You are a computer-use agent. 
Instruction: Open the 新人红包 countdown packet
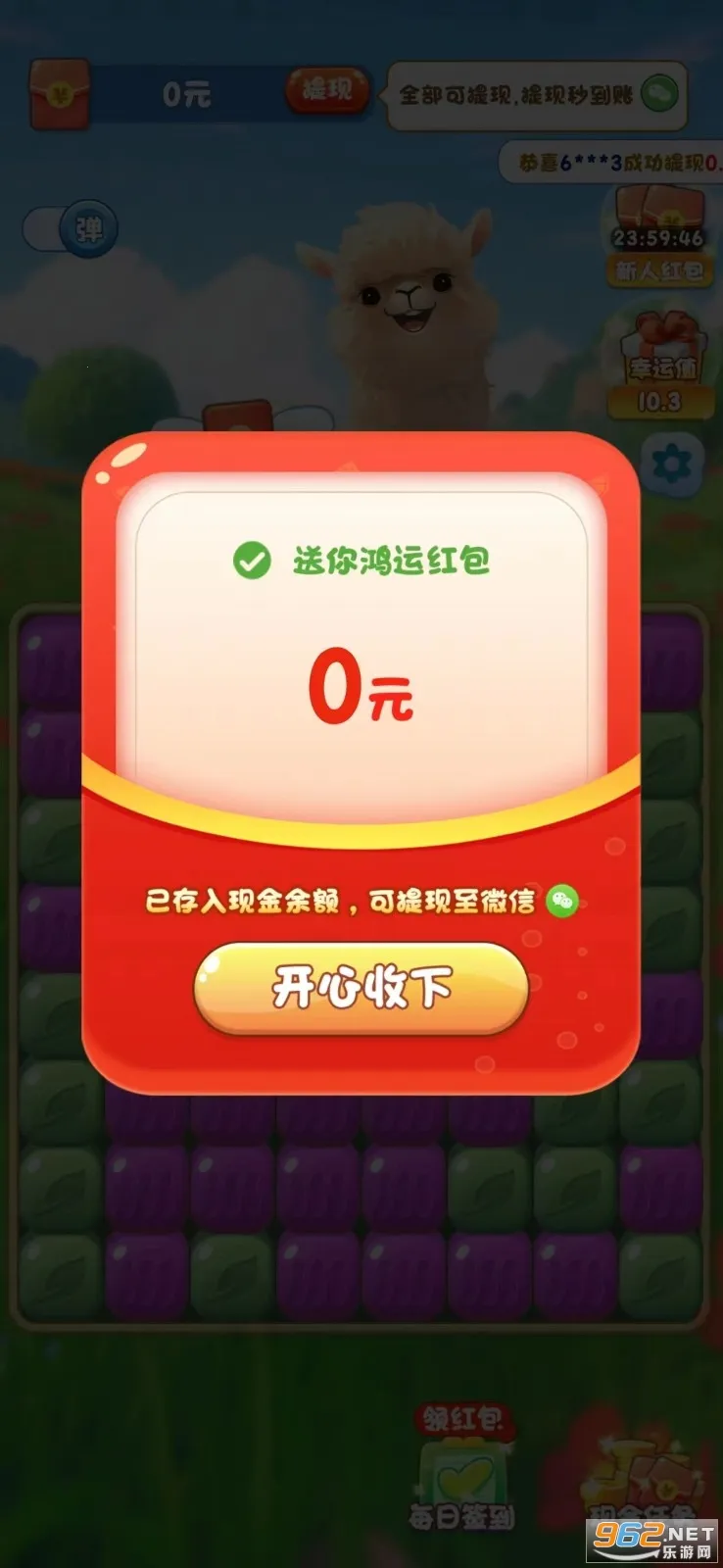coord(658,233)
